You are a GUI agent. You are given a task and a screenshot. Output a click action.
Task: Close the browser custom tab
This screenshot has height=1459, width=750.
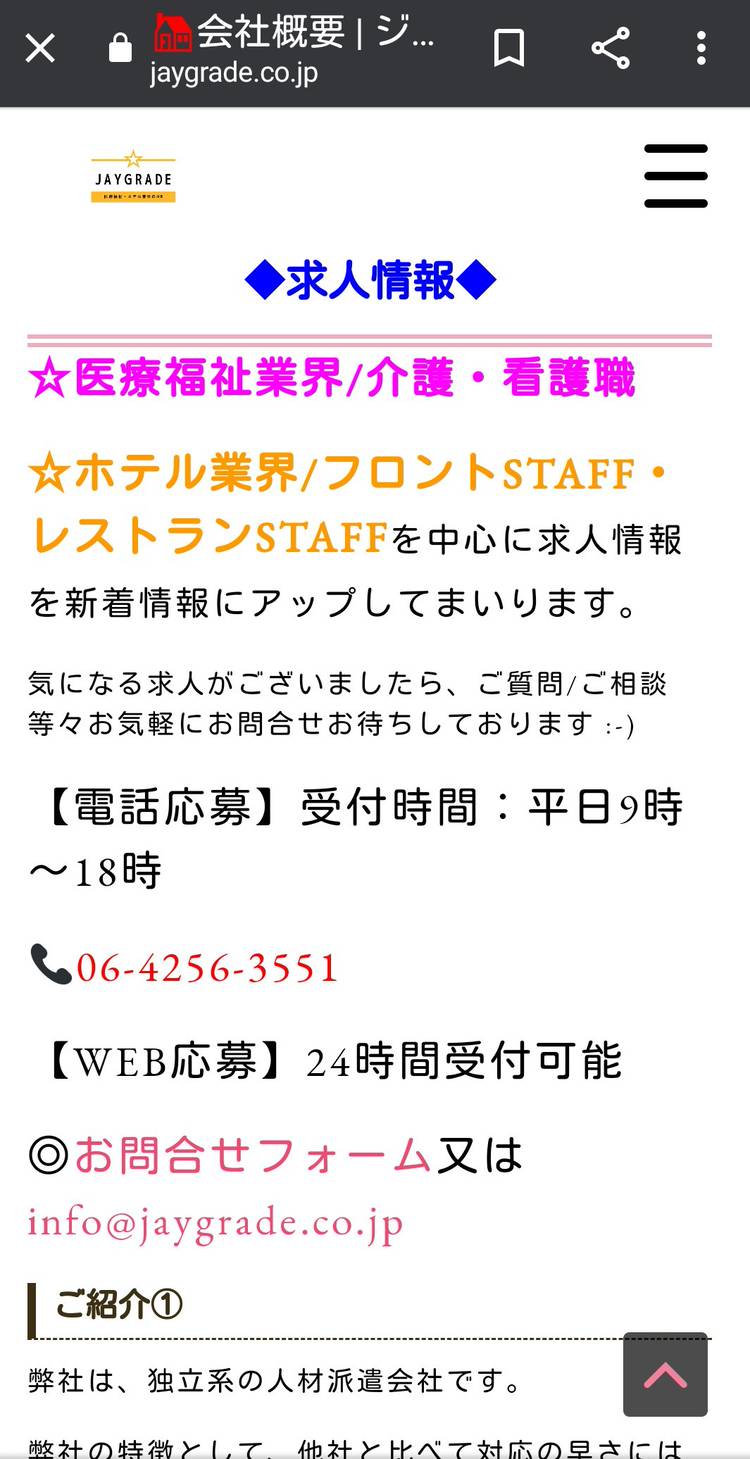(40, 48)
